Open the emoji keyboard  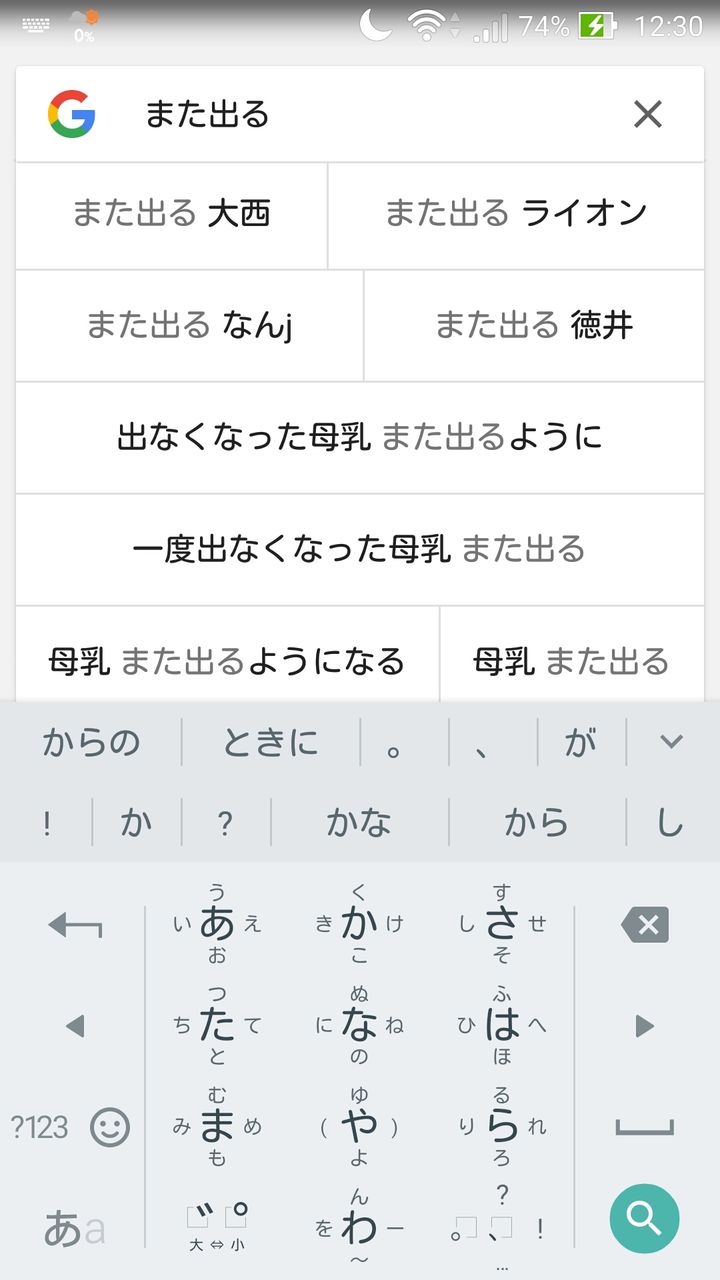[110, 1127]
